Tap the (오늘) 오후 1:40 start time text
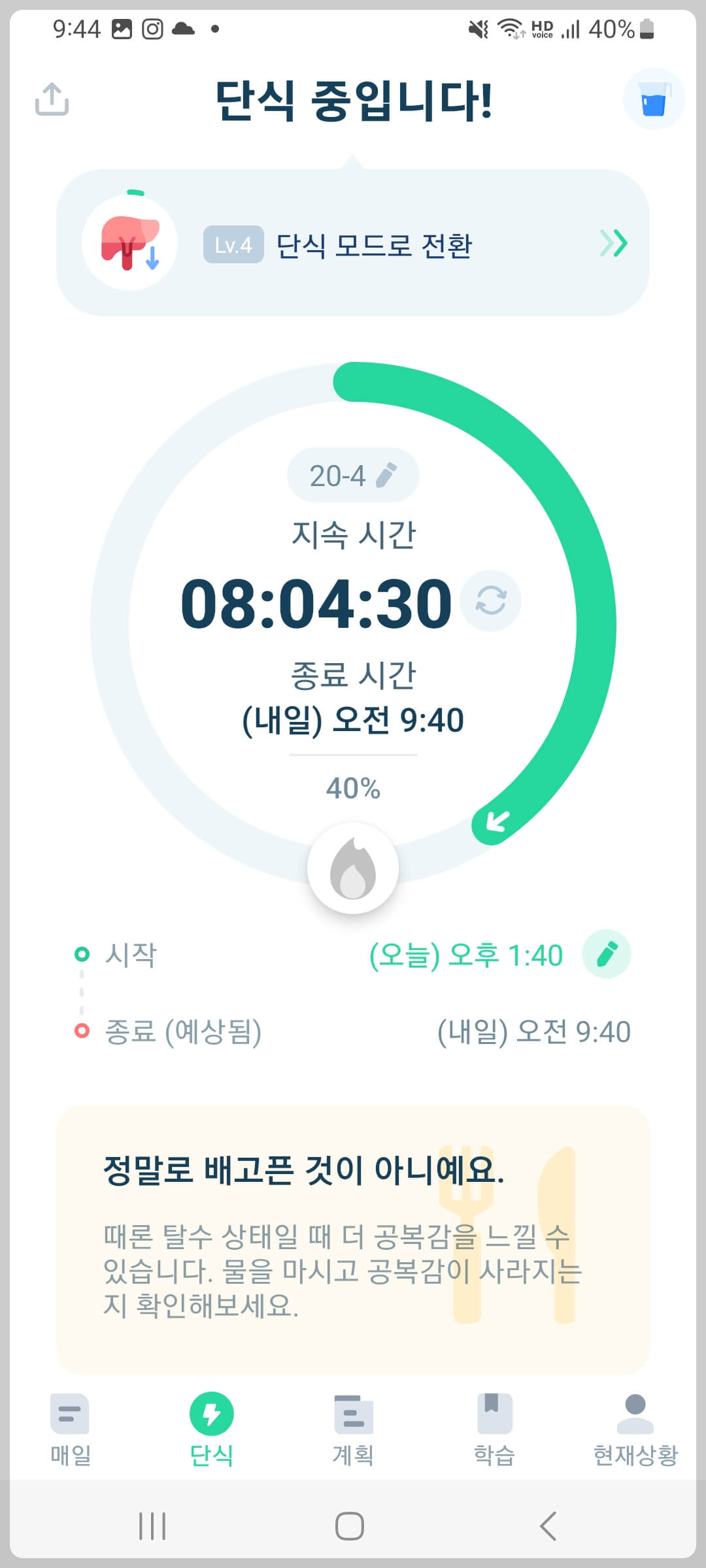706x1568 pixels. (x=465, y=955)
